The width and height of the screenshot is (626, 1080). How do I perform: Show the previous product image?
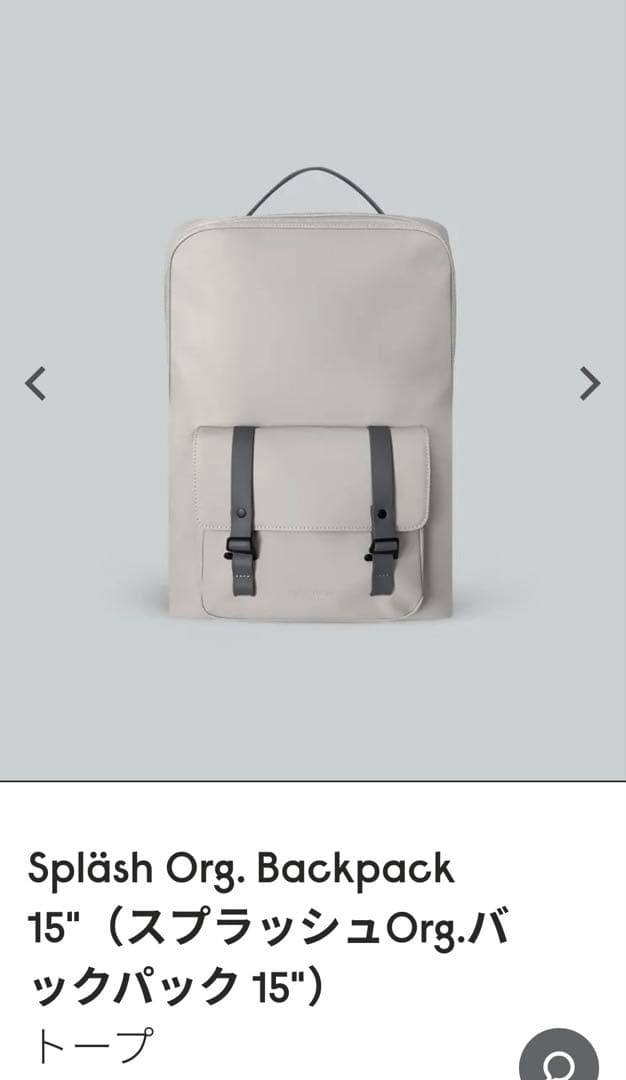(x=36, y=383)
